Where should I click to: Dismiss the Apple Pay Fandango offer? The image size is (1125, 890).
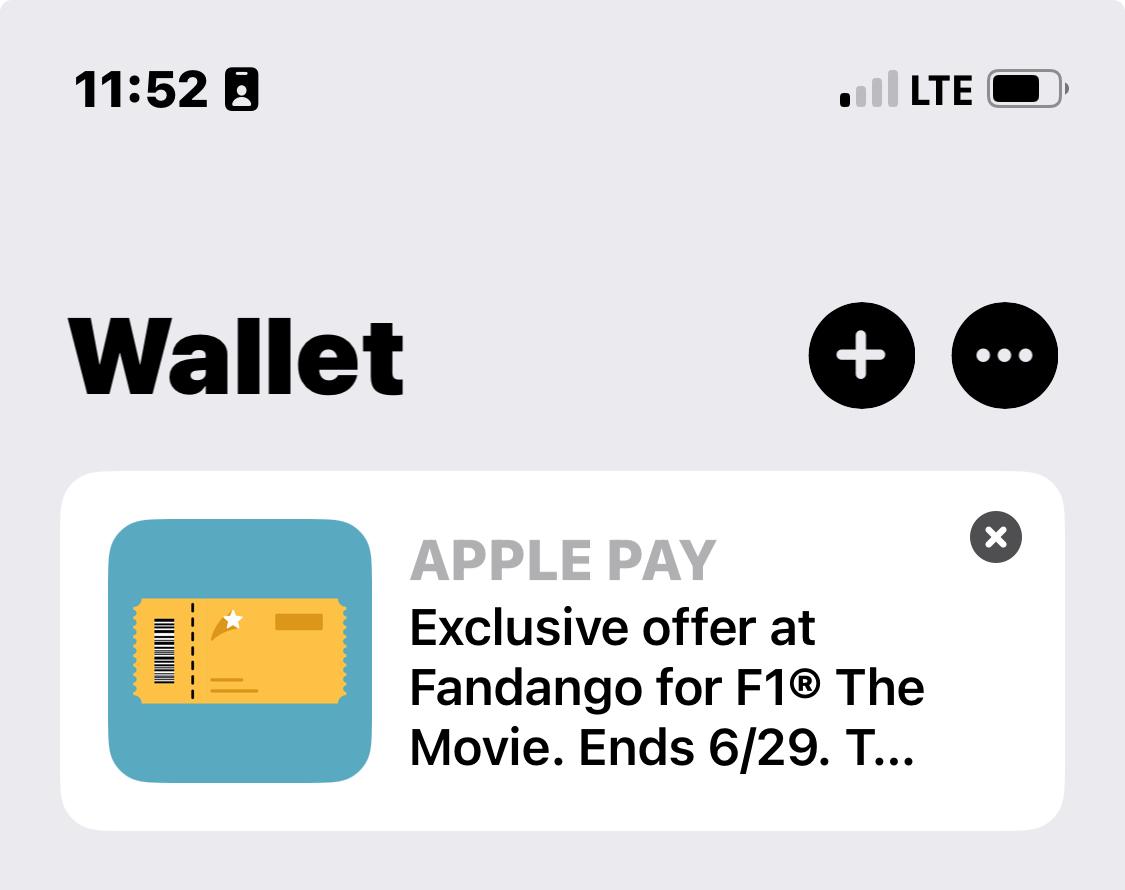(995, 537)
